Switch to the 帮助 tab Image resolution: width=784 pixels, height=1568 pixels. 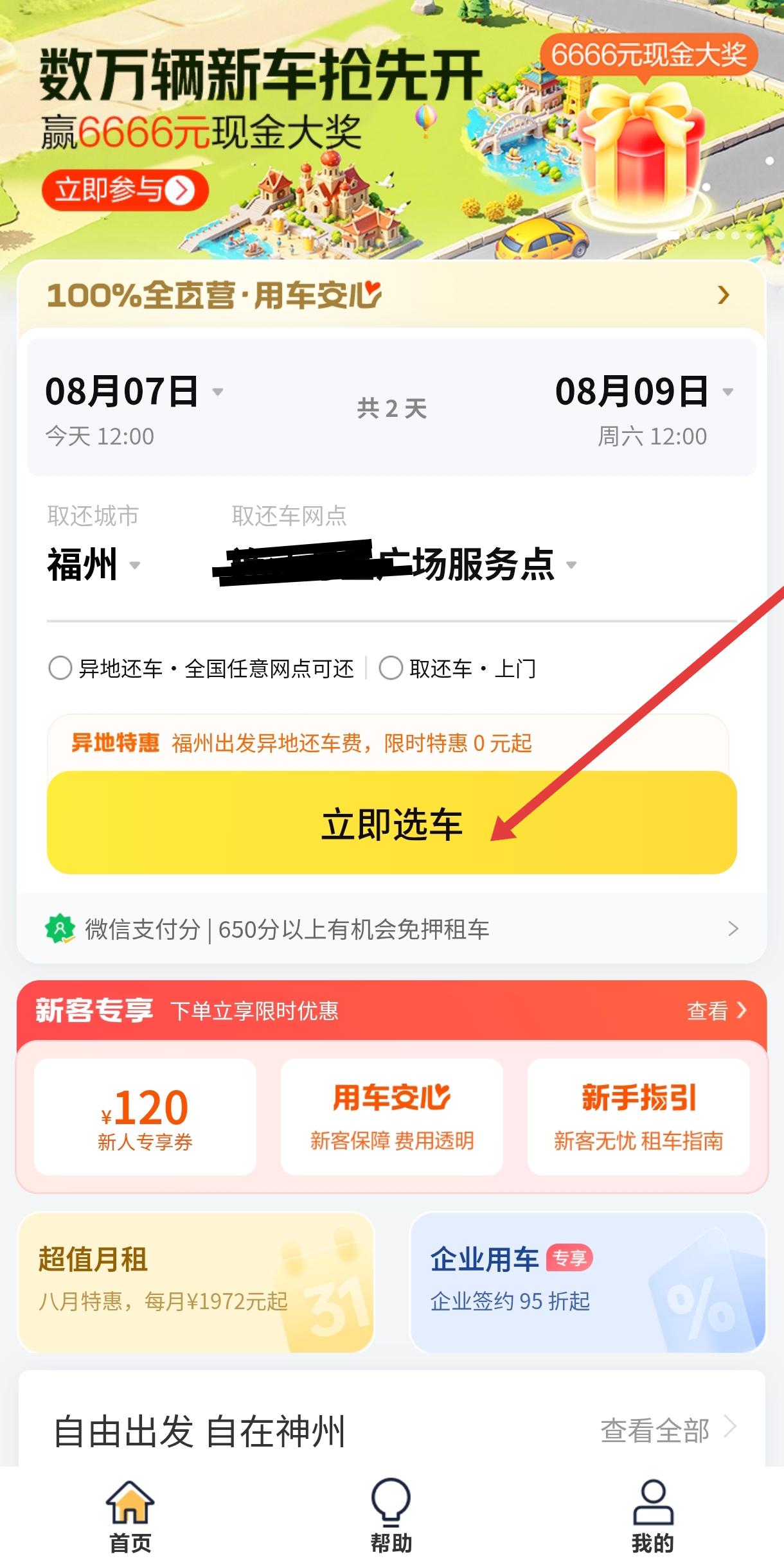pyautogui.click(x=391, y=1516)
